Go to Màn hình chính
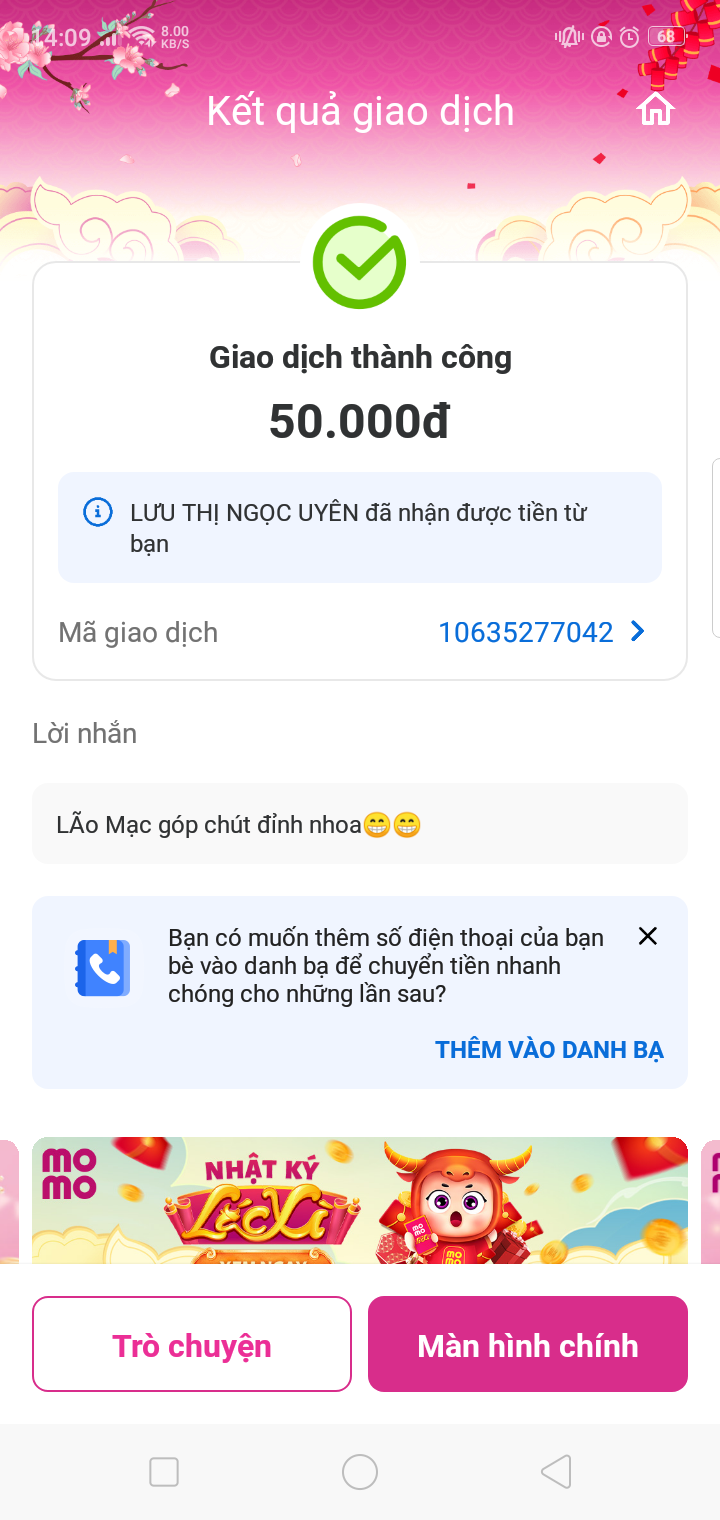The image size is (720, 1520). tap(528, 1344)
